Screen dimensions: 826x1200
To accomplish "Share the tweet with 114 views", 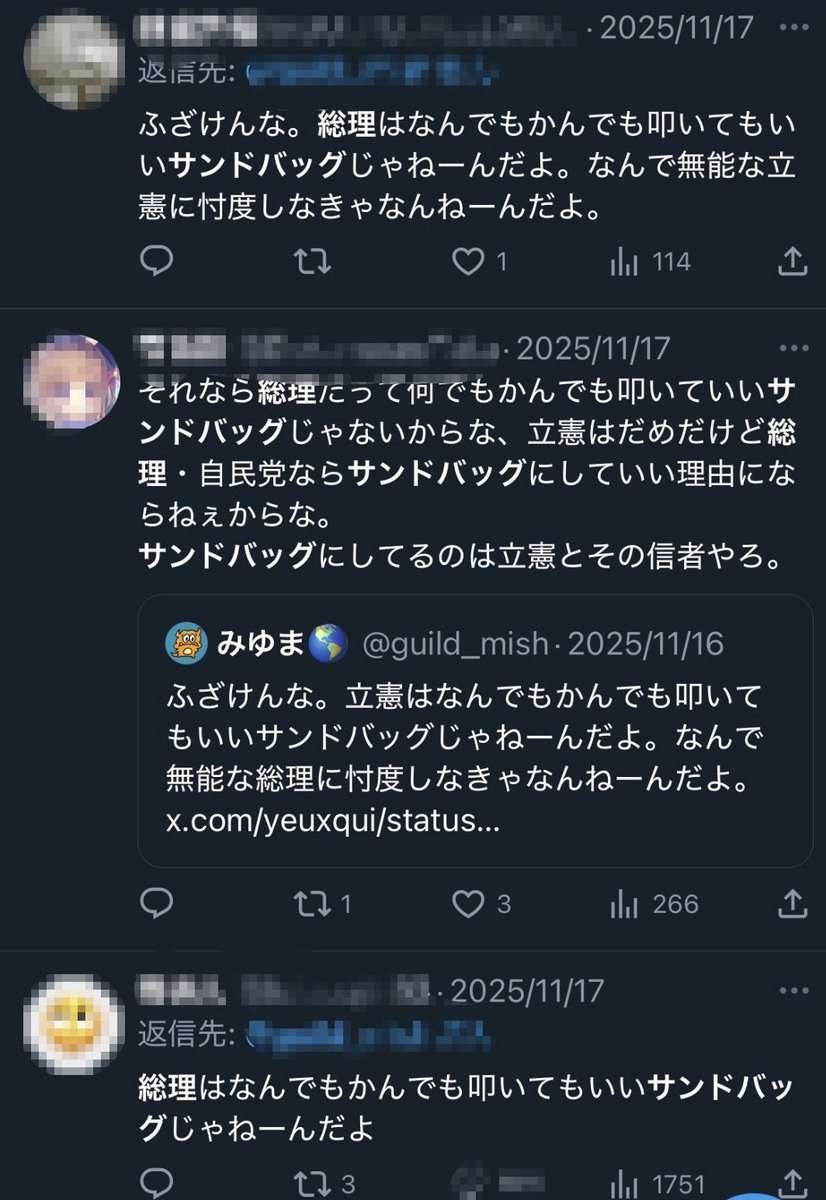I will coord(792,262).
